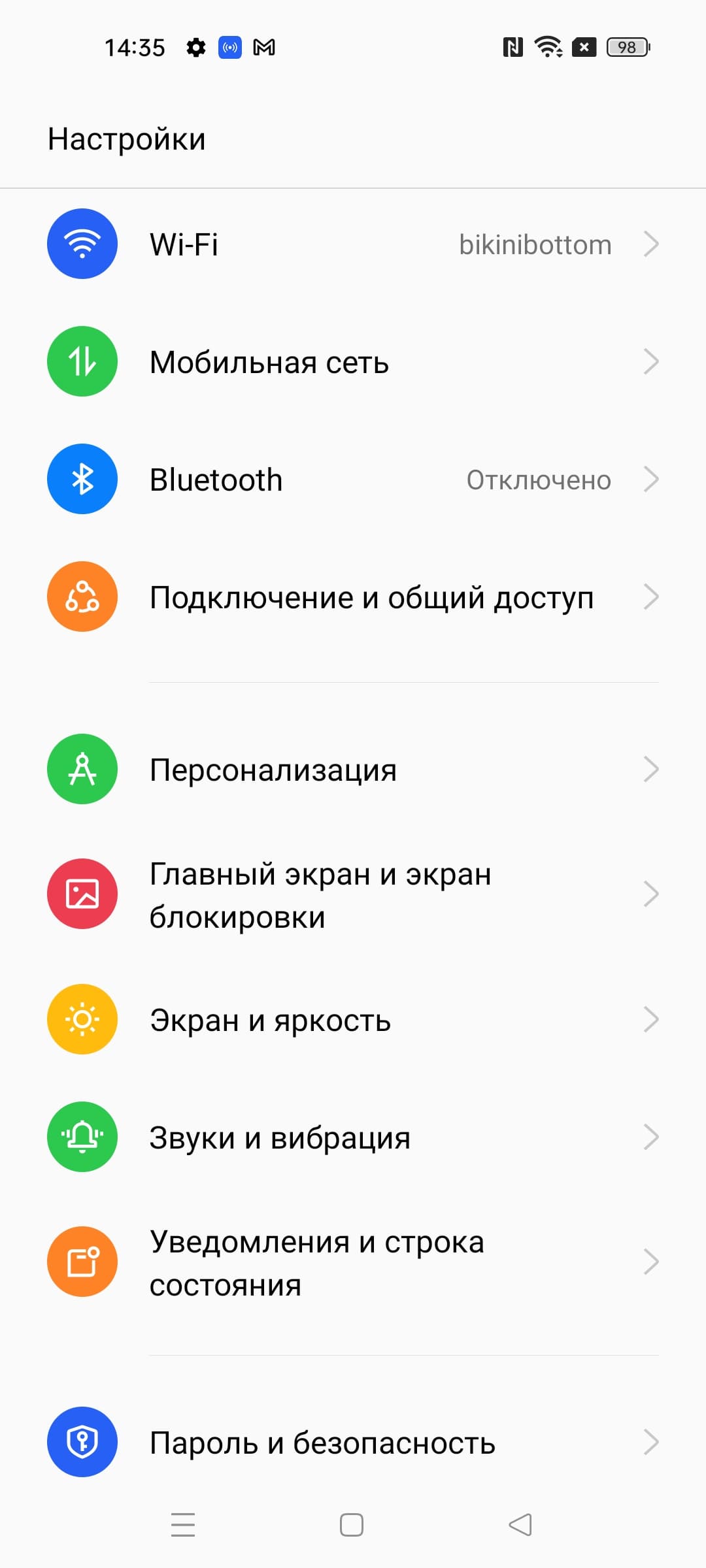This screenshot has height=1568, width=706.
Task: Open Пароль и безопасность settings
Action: tap(353, 1443)
